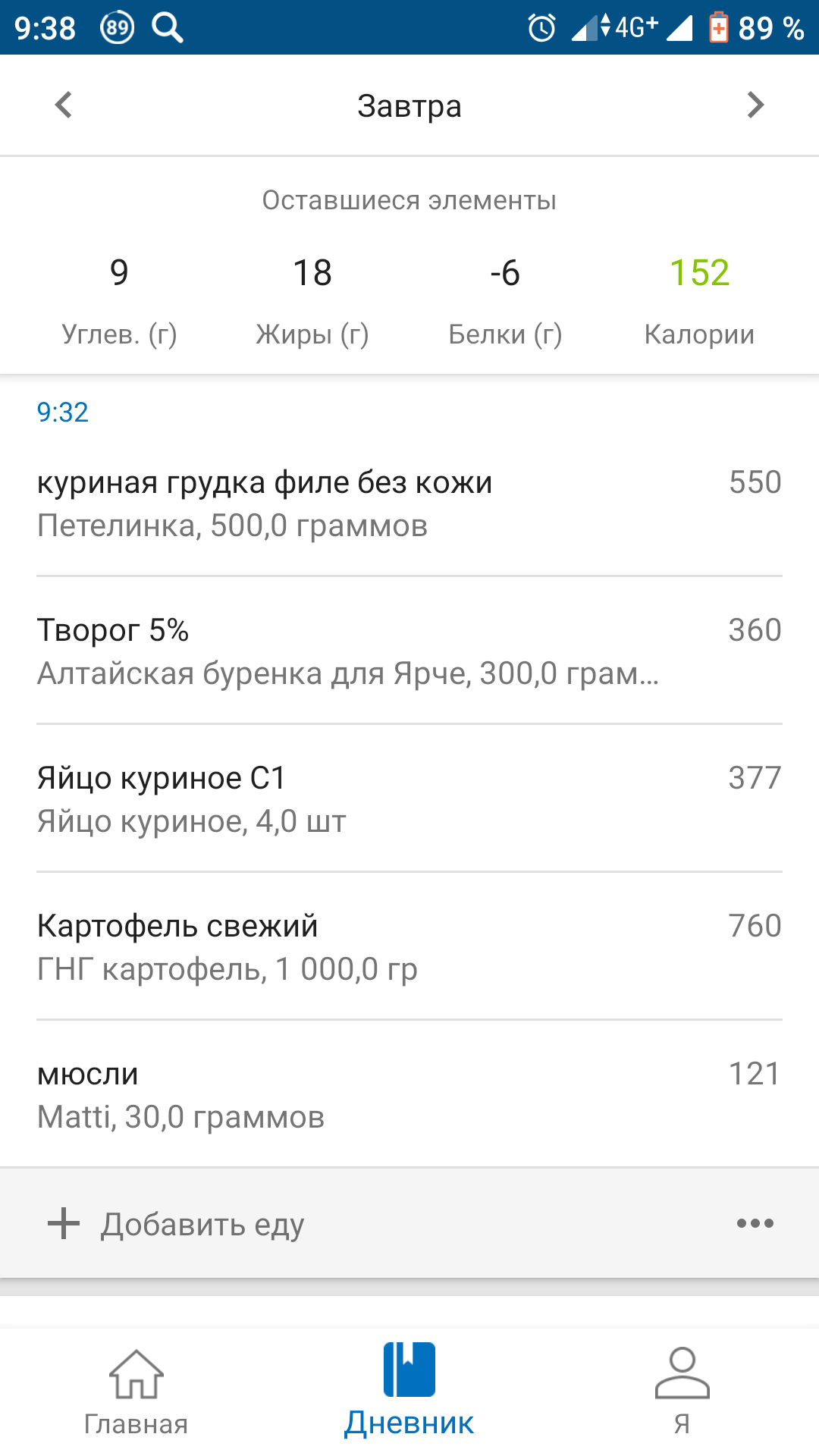Tap the plus icon to add food
819x1456 pixels.
[64, 1223]
